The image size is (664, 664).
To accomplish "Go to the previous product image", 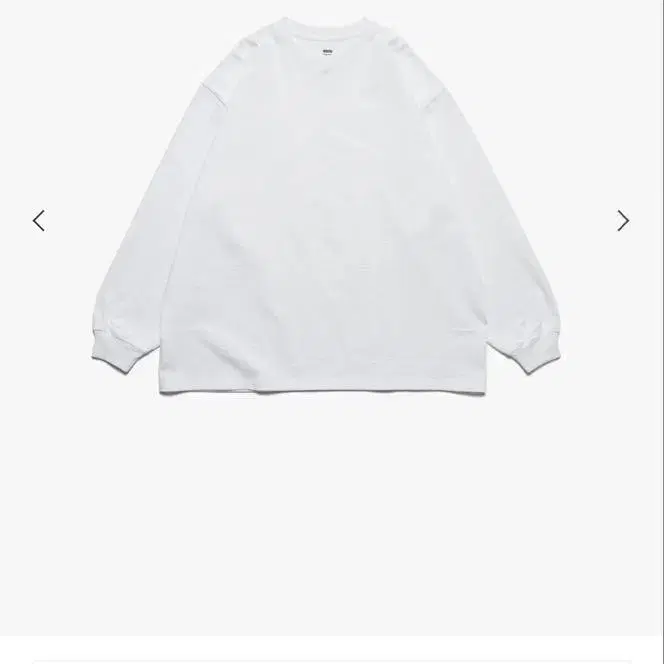I will 39,221.
